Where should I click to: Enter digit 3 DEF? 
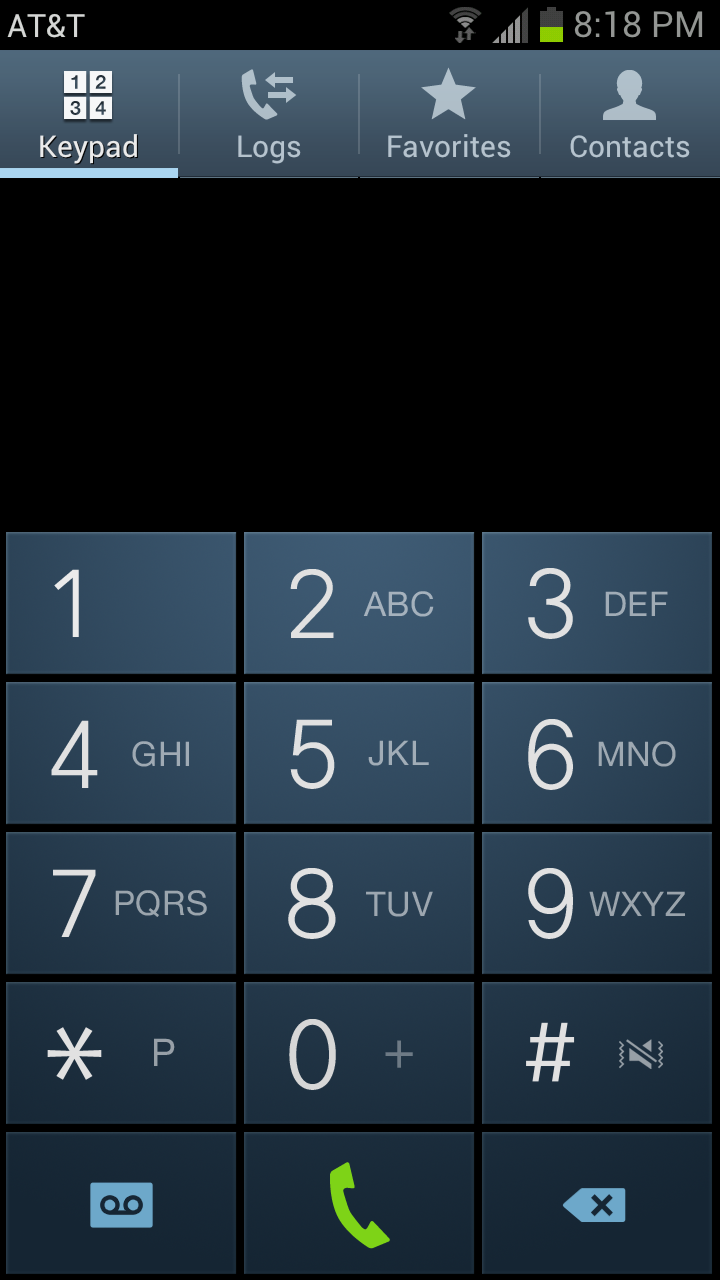[x=597, y=603]
